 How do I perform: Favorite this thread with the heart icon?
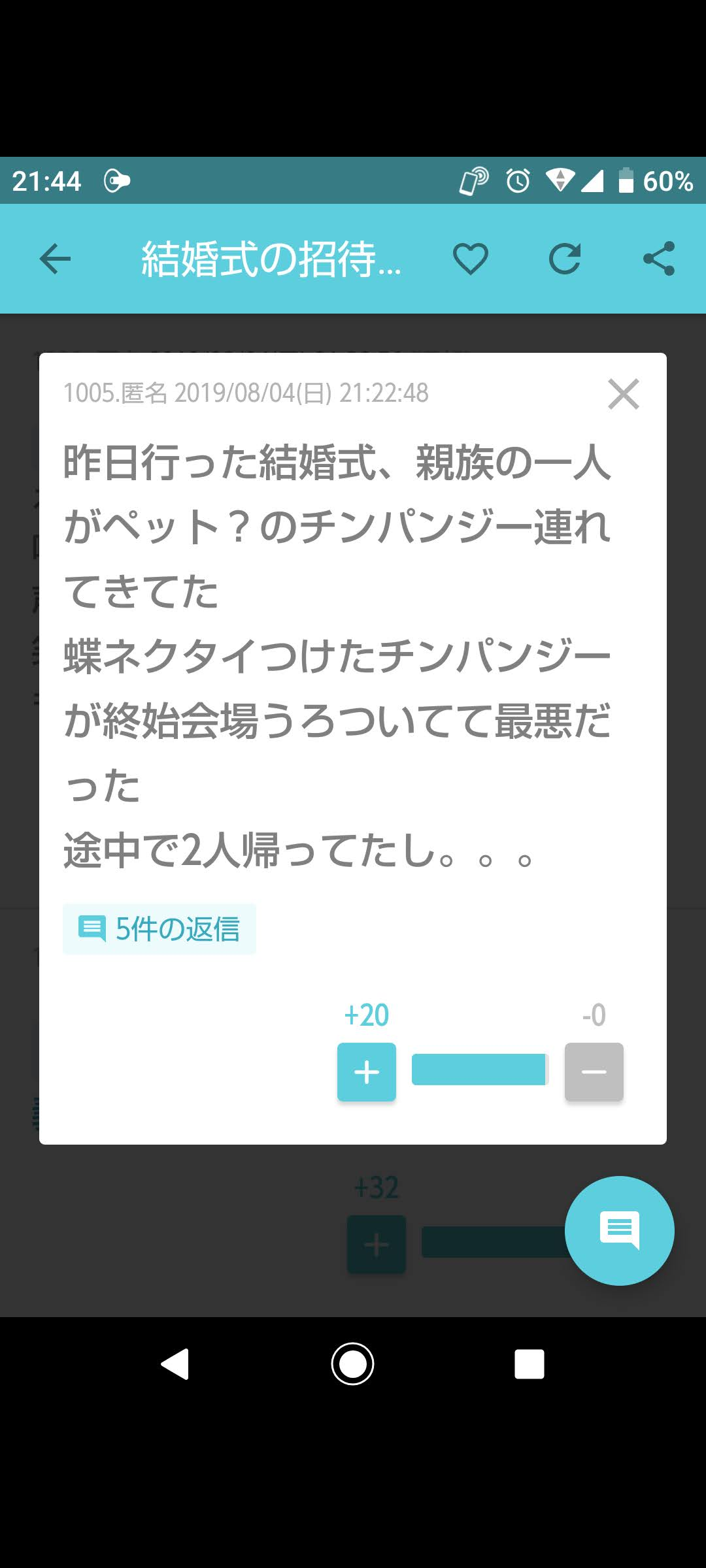(x=471, y=259)
